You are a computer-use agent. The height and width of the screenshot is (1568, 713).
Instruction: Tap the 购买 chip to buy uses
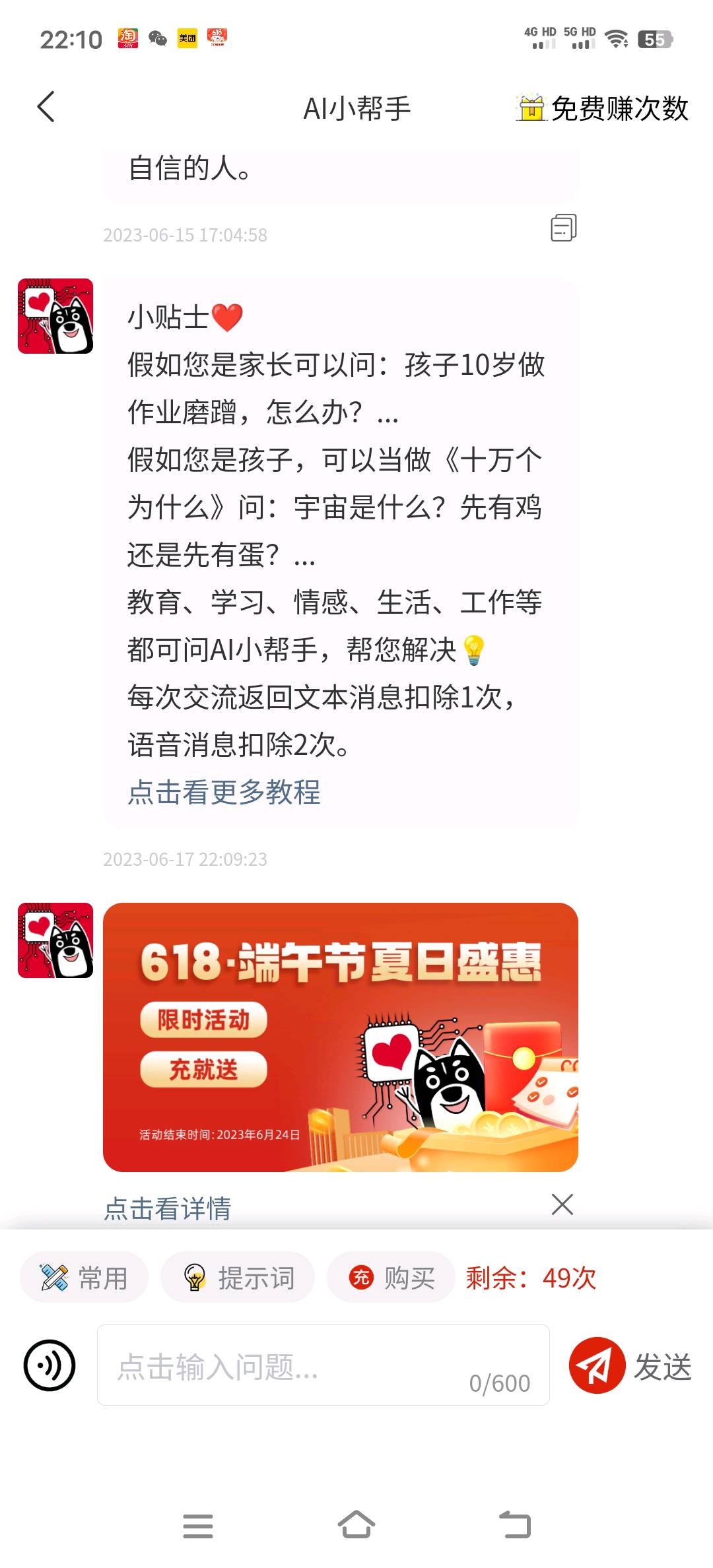point(391,1278)
